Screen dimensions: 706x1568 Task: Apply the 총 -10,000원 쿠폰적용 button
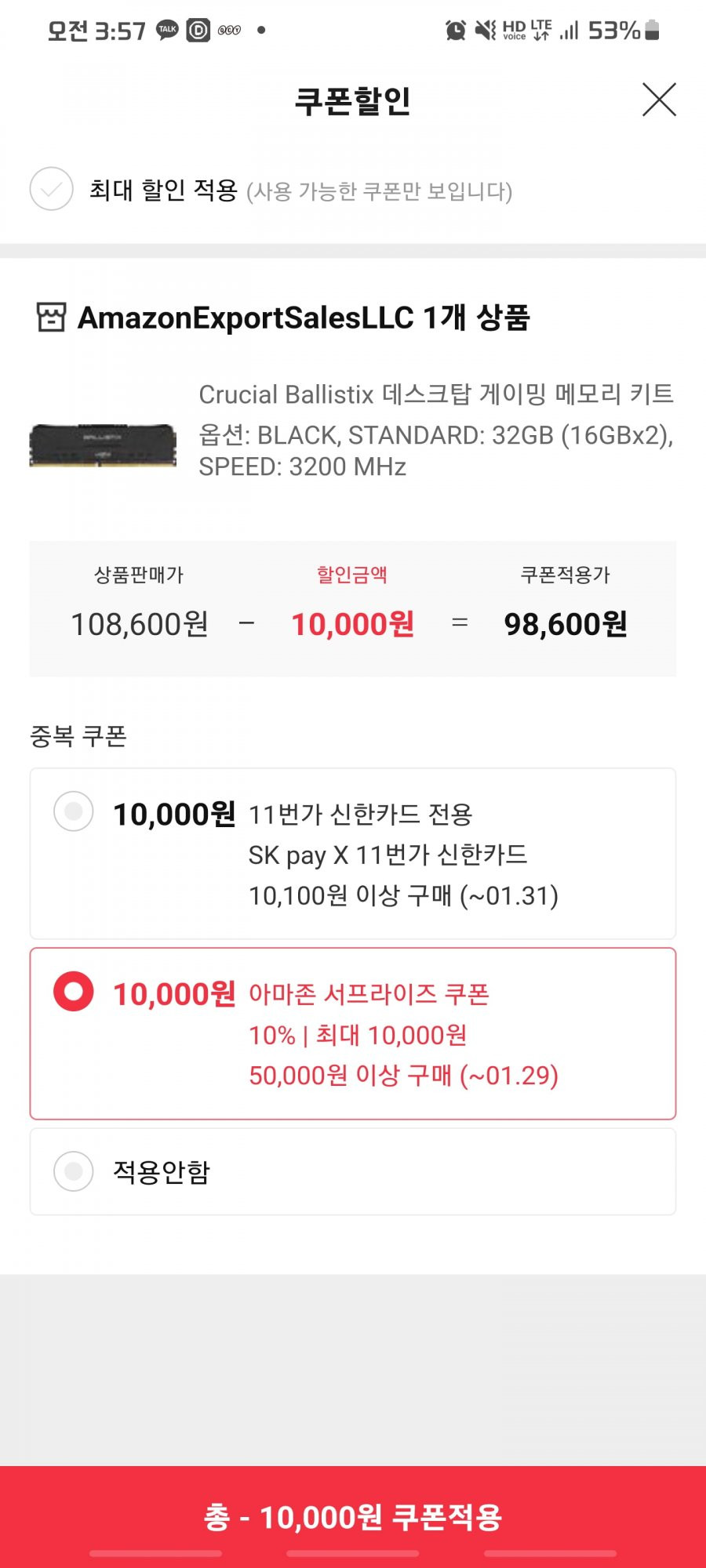pos(353,1516)
